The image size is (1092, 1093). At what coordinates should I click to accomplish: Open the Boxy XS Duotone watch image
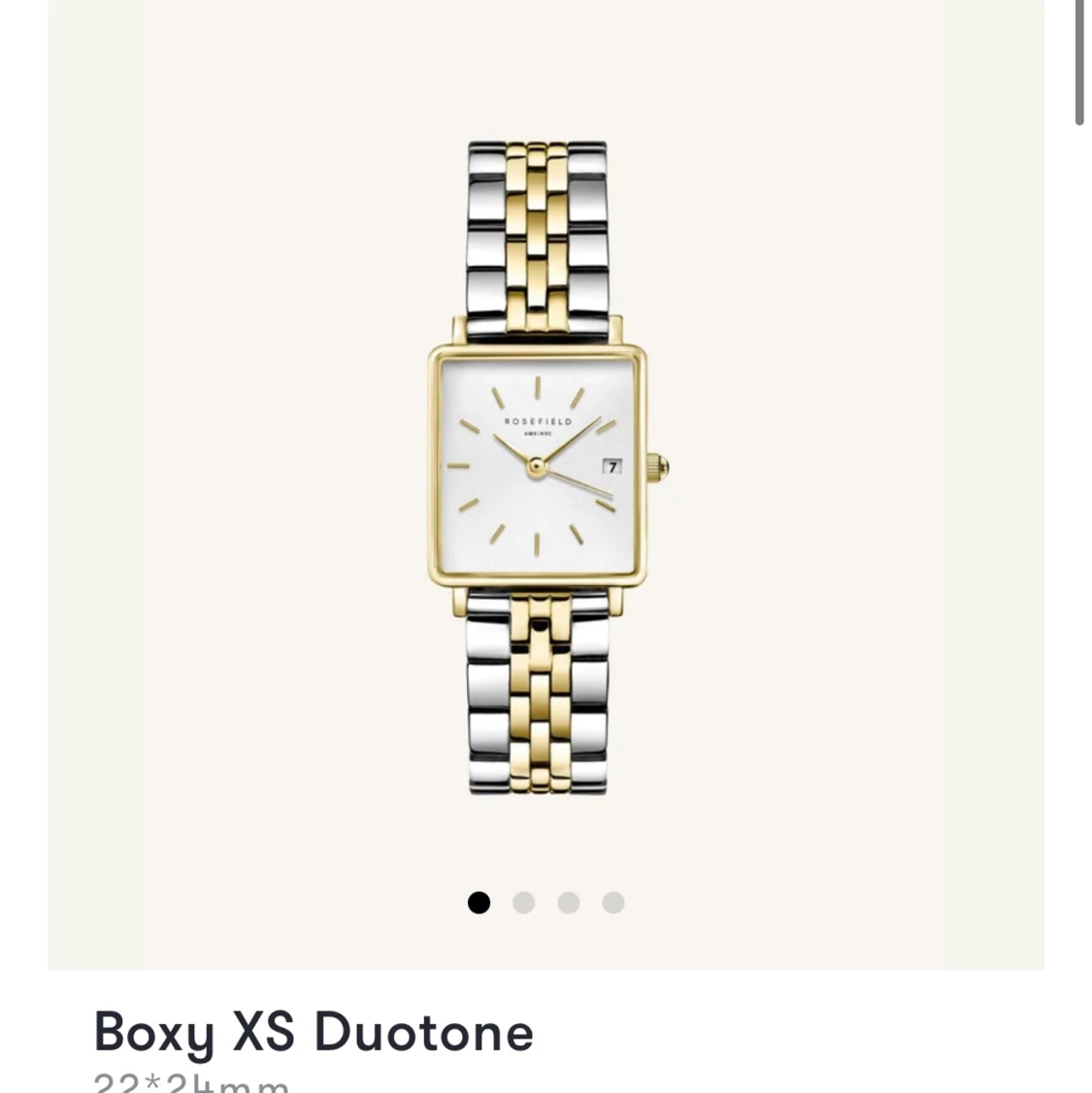[546, 467]
